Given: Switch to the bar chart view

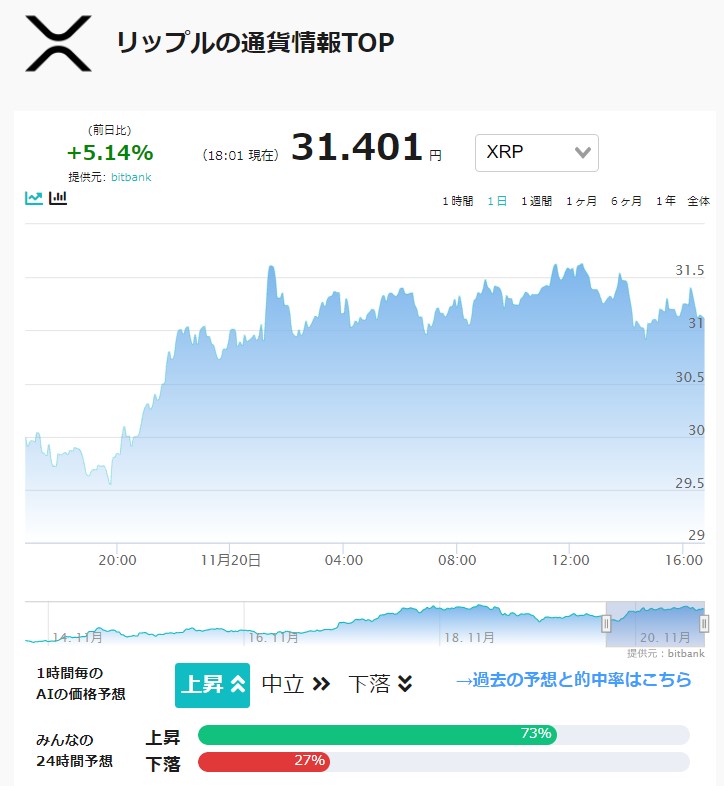Looking at the screenshot, I should pos(58,198).
